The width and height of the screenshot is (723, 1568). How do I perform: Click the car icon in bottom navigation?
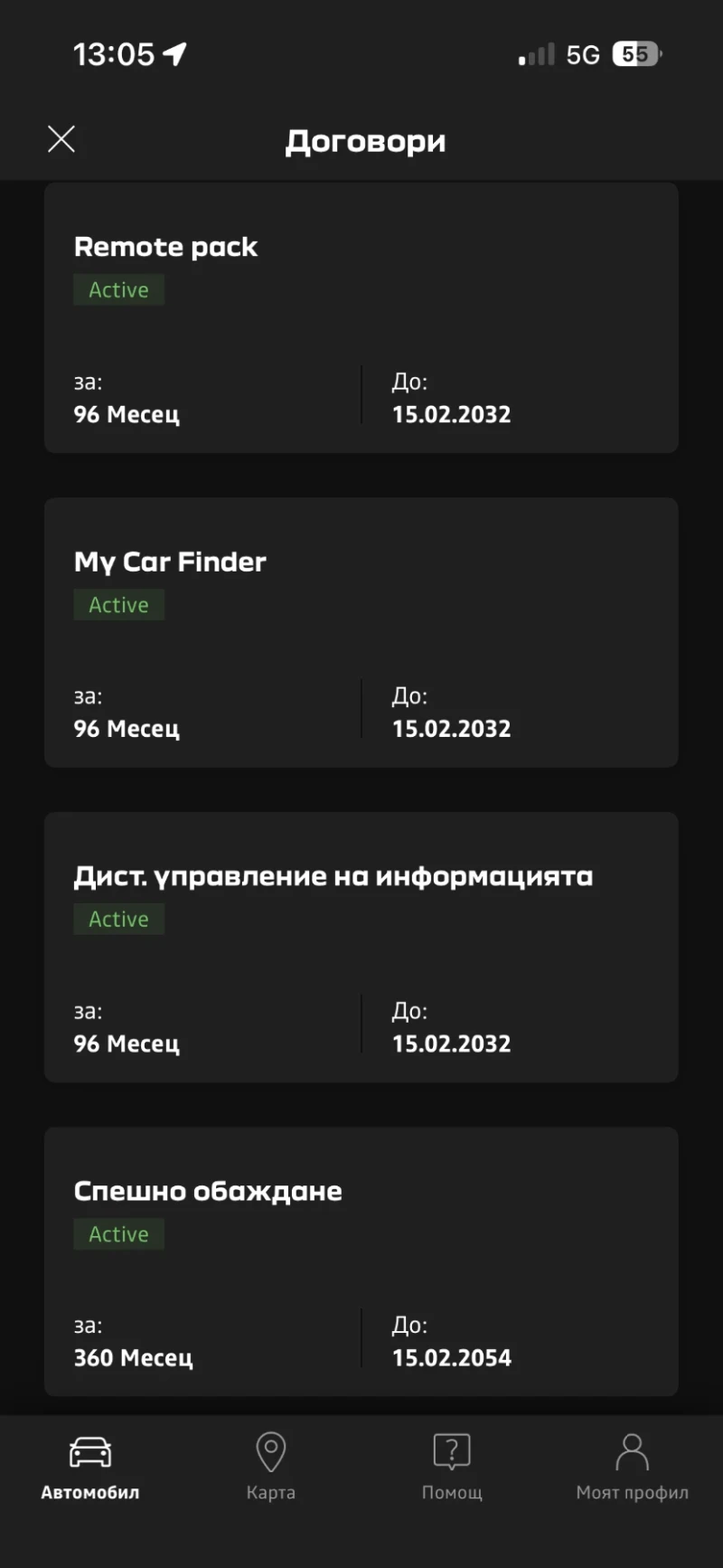click(89, 1451)
